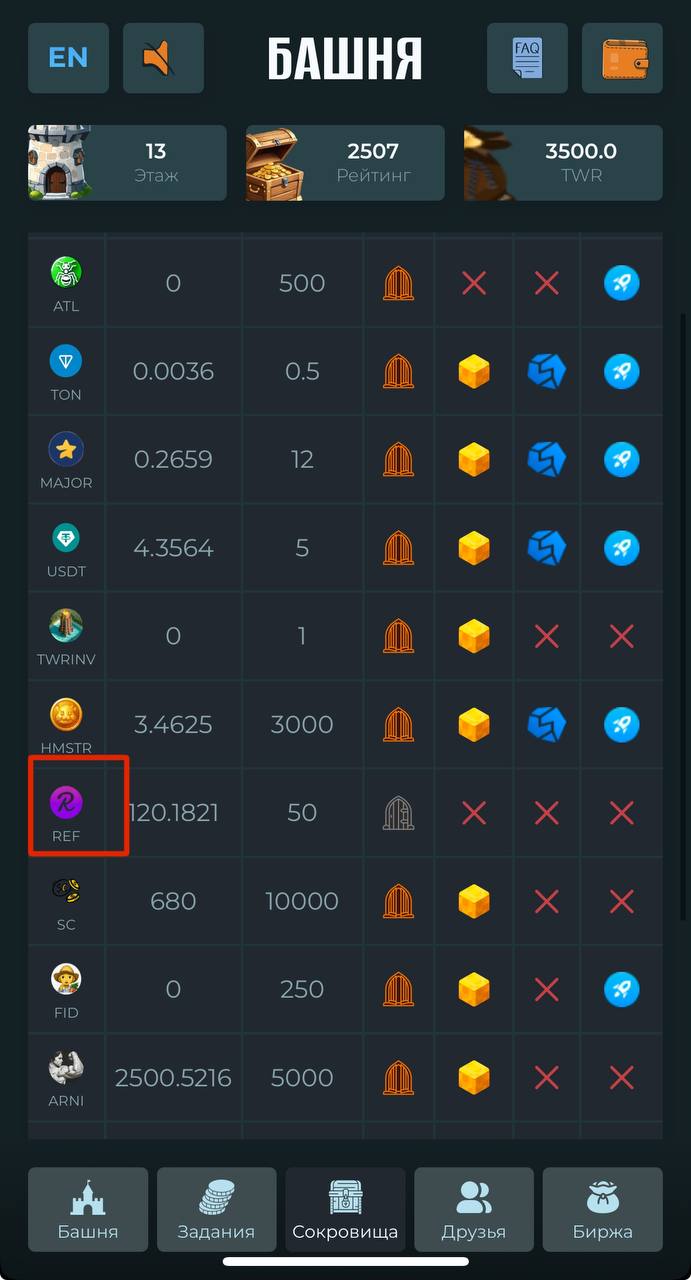Open the FAQ page
This screenshot has height=1280, width=691.
pos(527,58)
